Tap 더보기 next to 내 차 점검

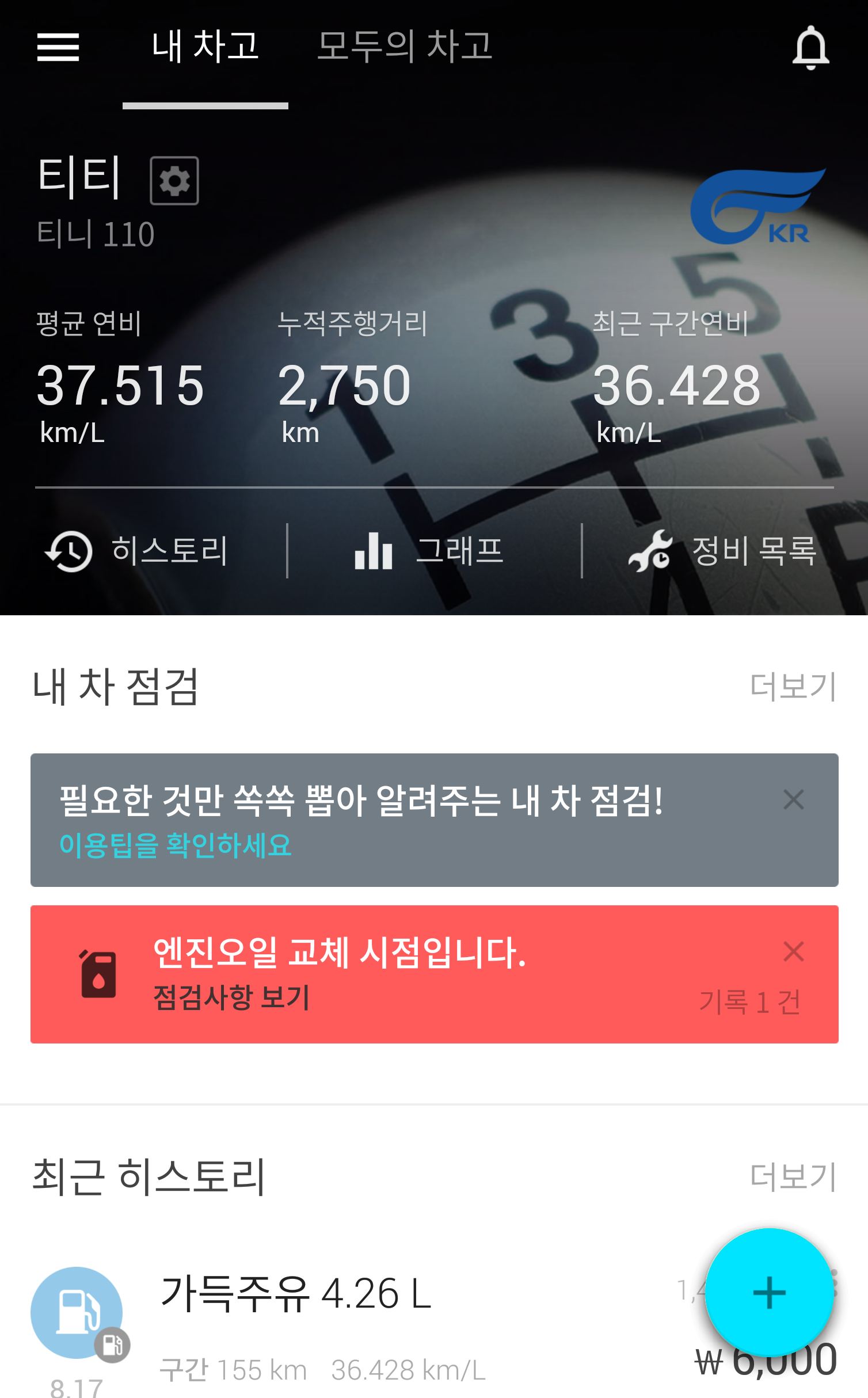coord(793,687)
